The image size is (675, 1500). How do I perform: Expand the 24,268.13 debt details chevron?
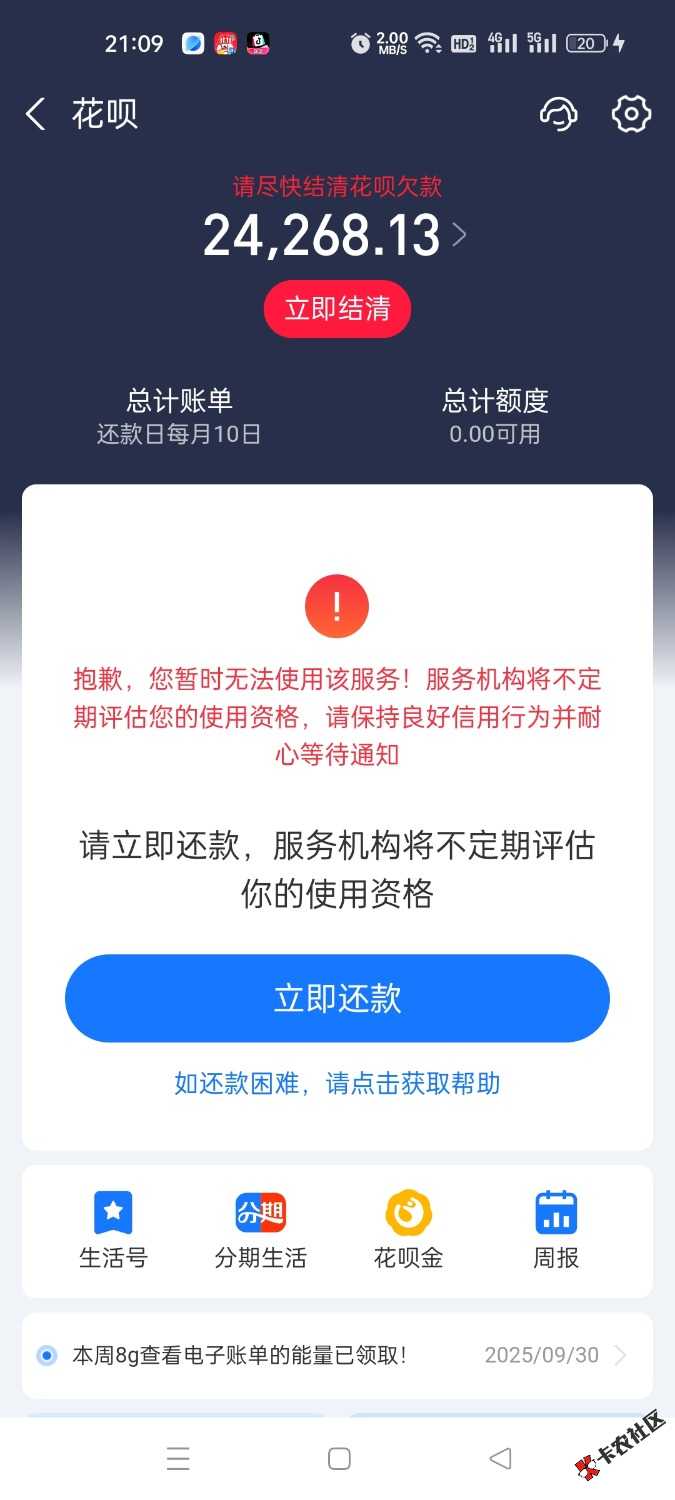click(x=459, y=236)
